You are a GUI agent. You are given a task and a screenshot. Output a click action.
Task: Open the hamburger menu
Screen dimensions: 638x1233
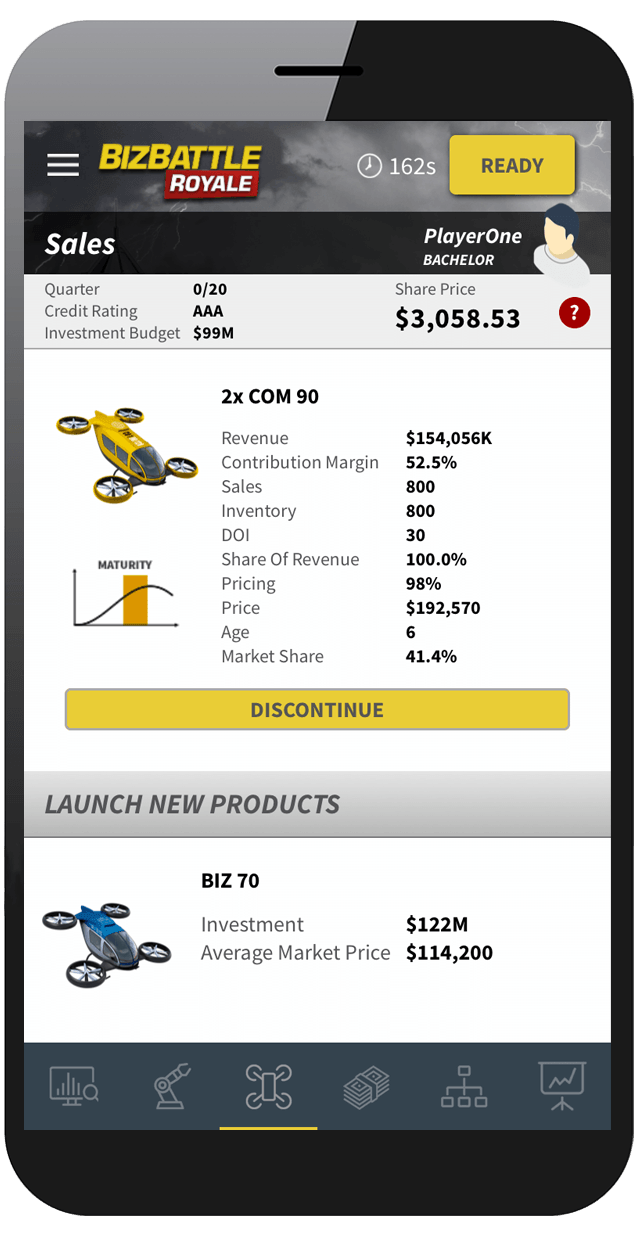(x=63, y=165)
